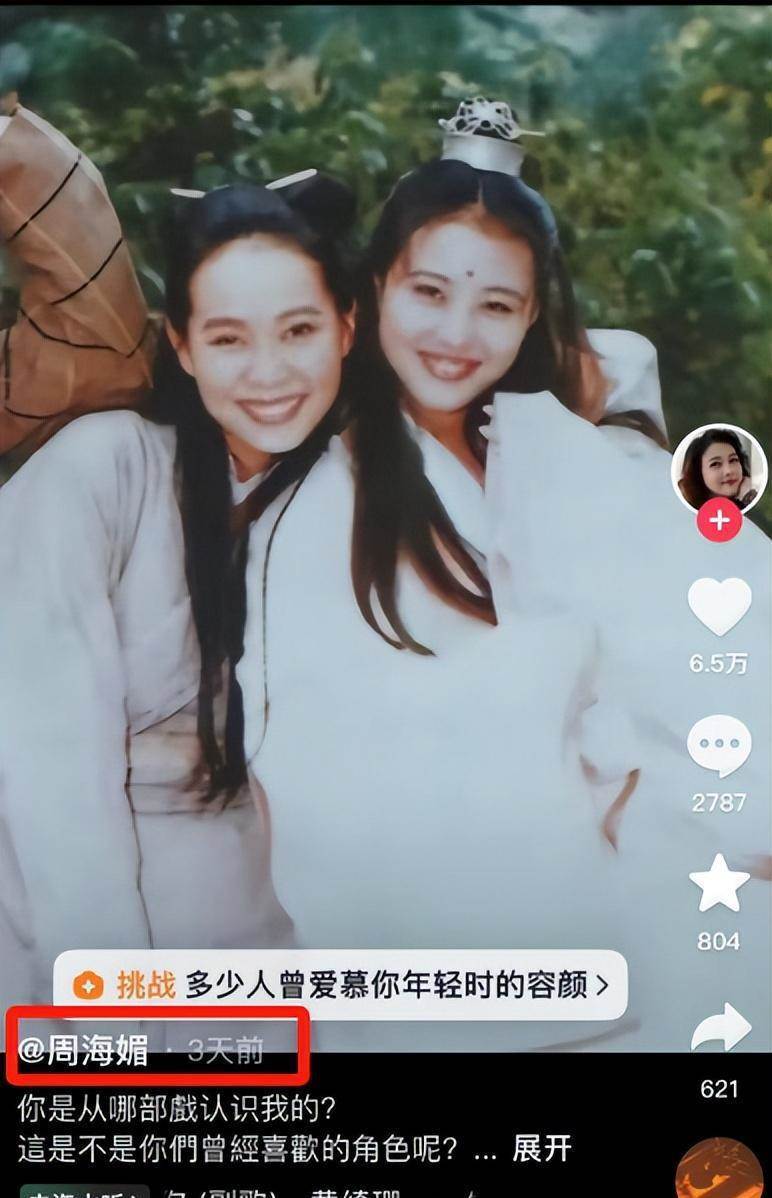
Task: Open the comments with the speech bubble icon
Action: (719, 746)
